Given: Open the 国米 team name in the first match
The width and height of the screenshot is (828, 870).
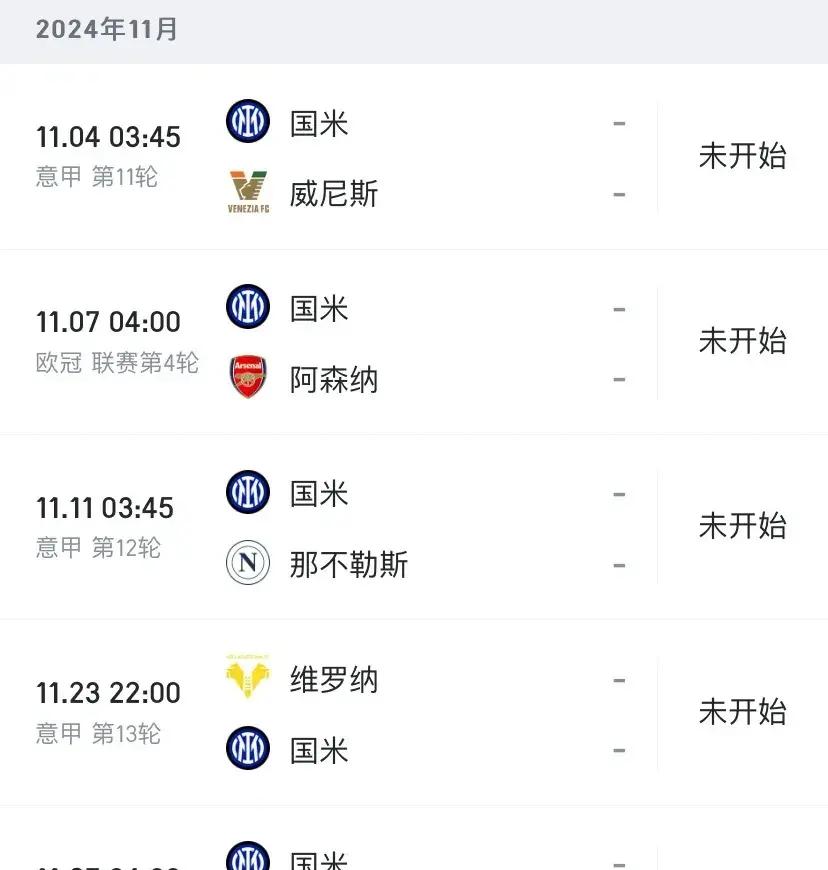Looking at the screenshot, I should [318, 122].
